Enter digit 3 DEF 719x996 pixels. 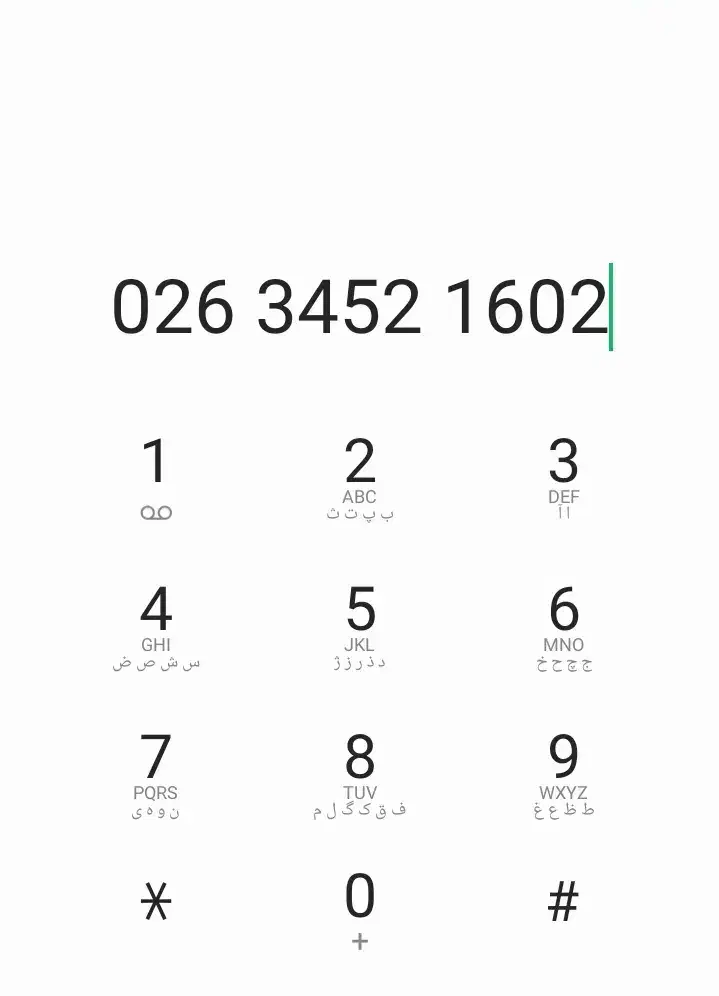563,478
